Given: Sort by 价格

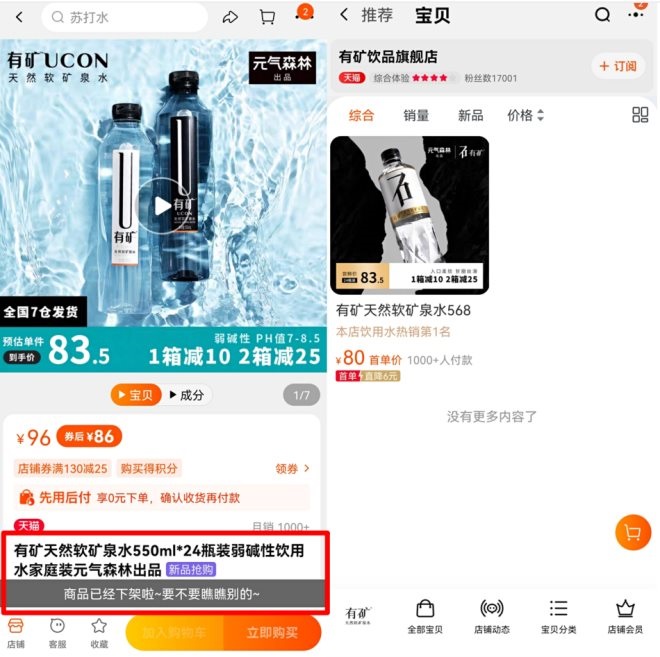Looking at the screenshot, I should click(525, 115).
